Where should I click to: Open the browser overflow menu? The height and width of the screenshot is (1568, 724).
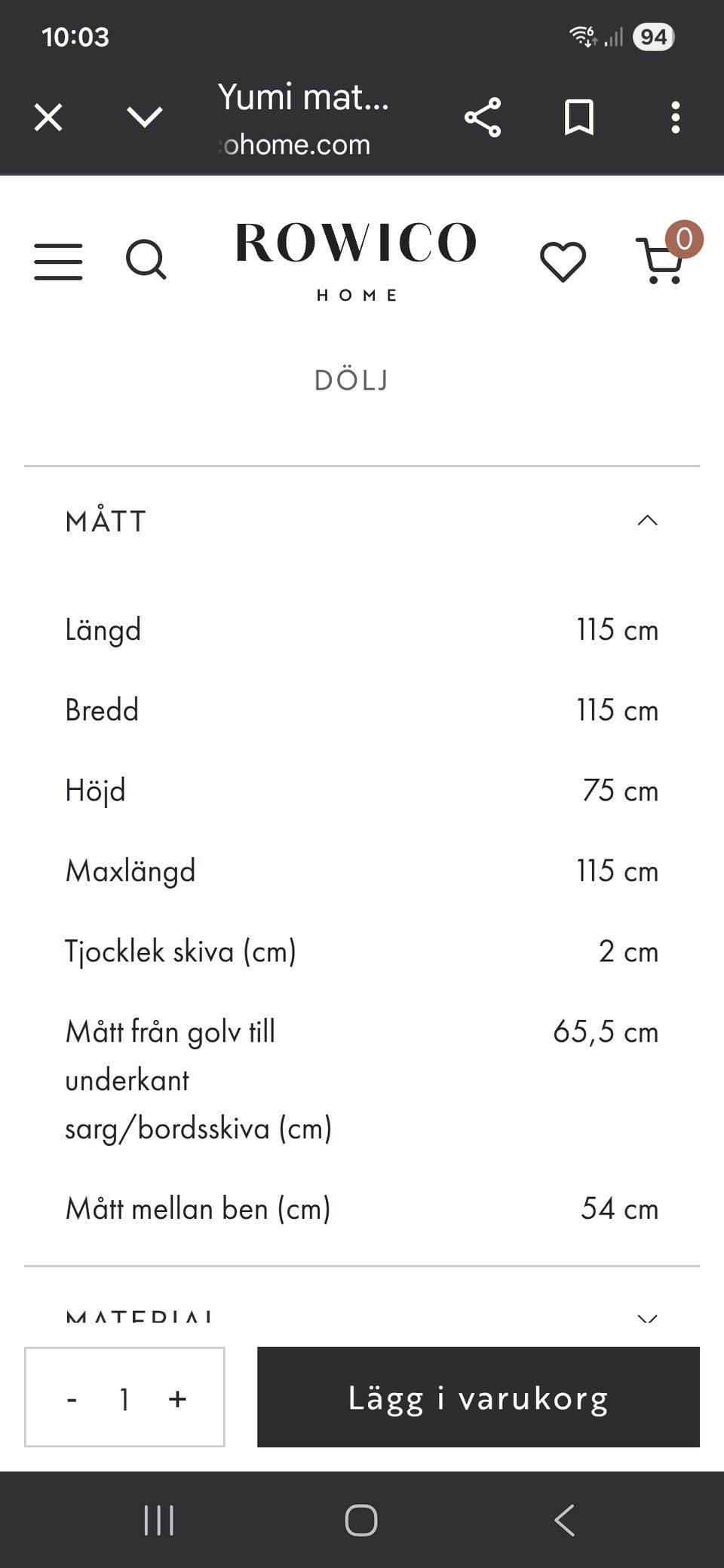(x=676, y=118)
